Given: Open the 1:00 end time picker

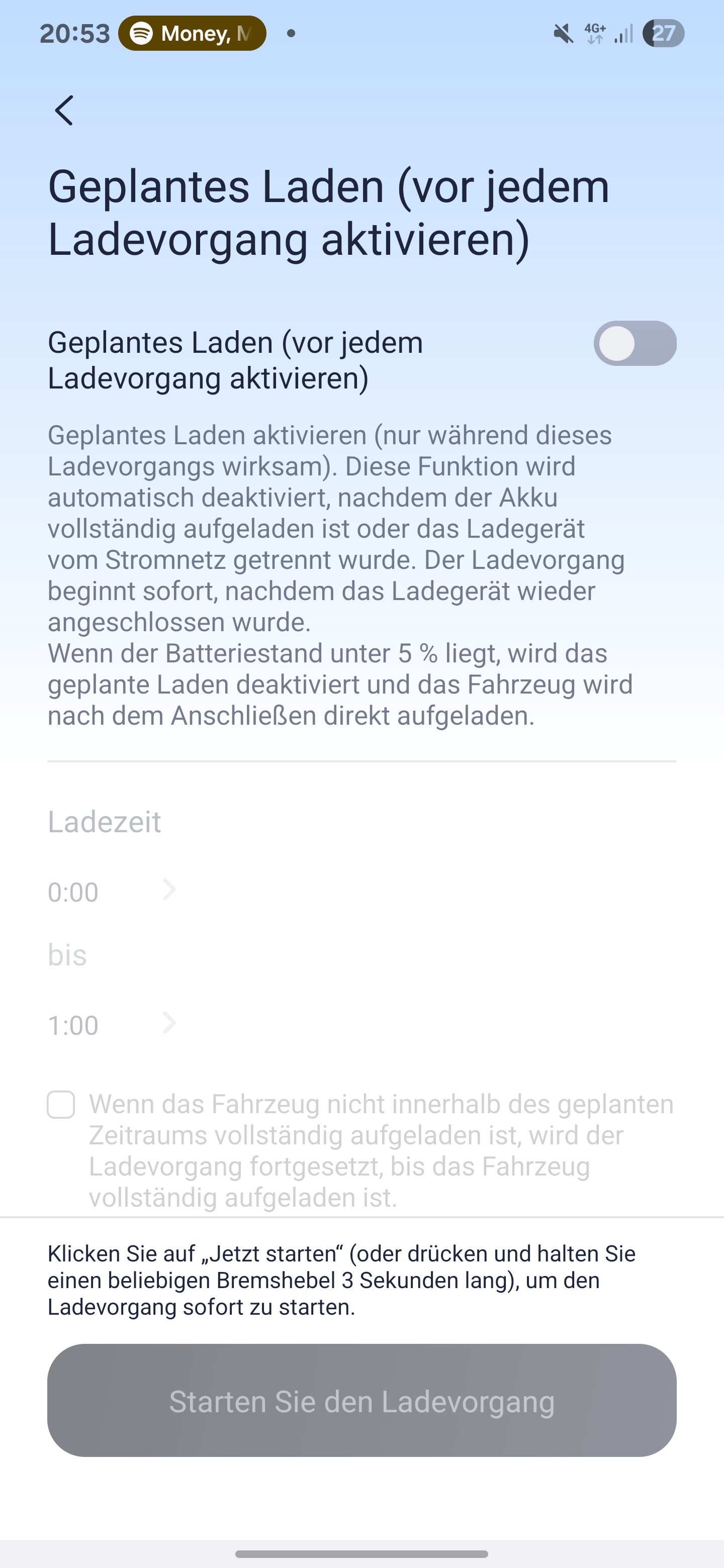Looking at the screenshot, I should [112, 1024].
